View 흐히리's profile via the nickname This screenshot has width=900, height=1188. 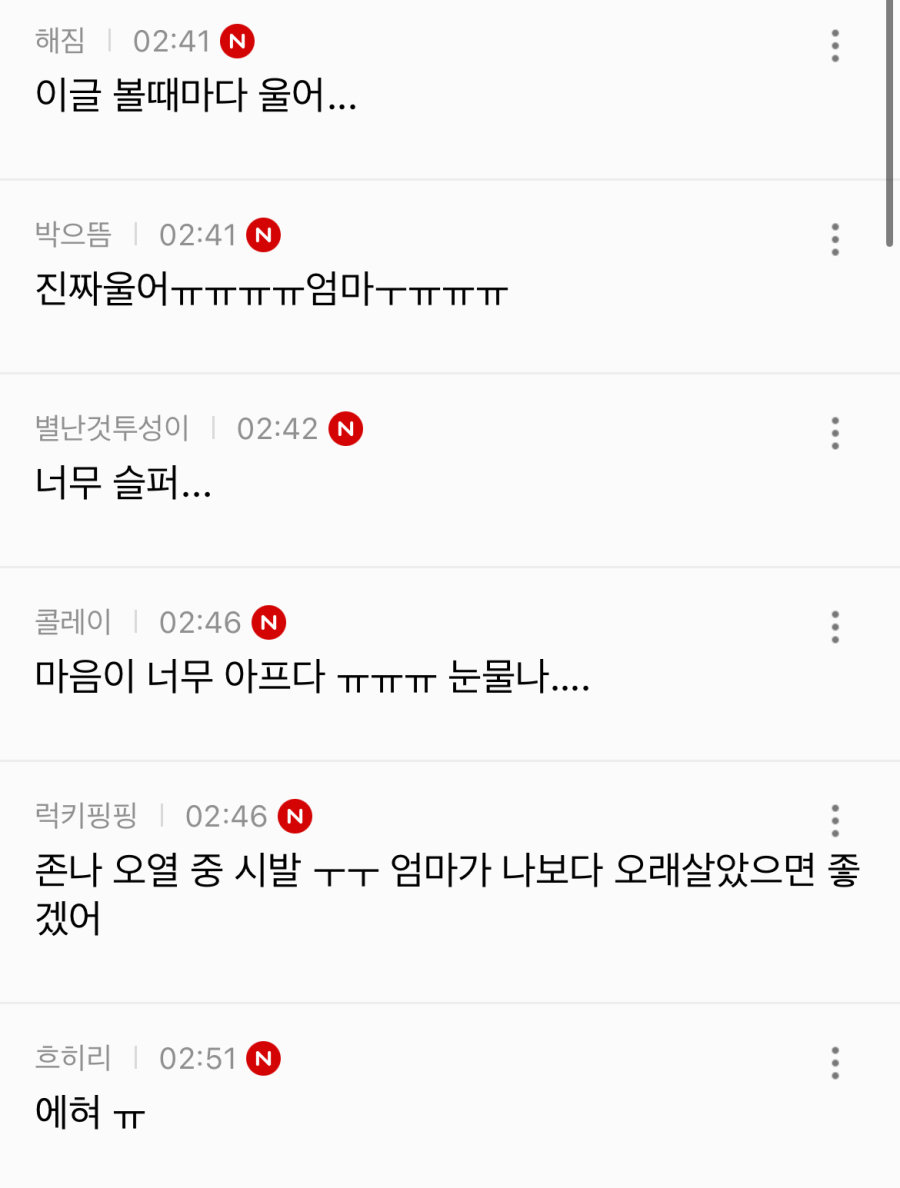pyautogui.click(x=73, y=1058)
